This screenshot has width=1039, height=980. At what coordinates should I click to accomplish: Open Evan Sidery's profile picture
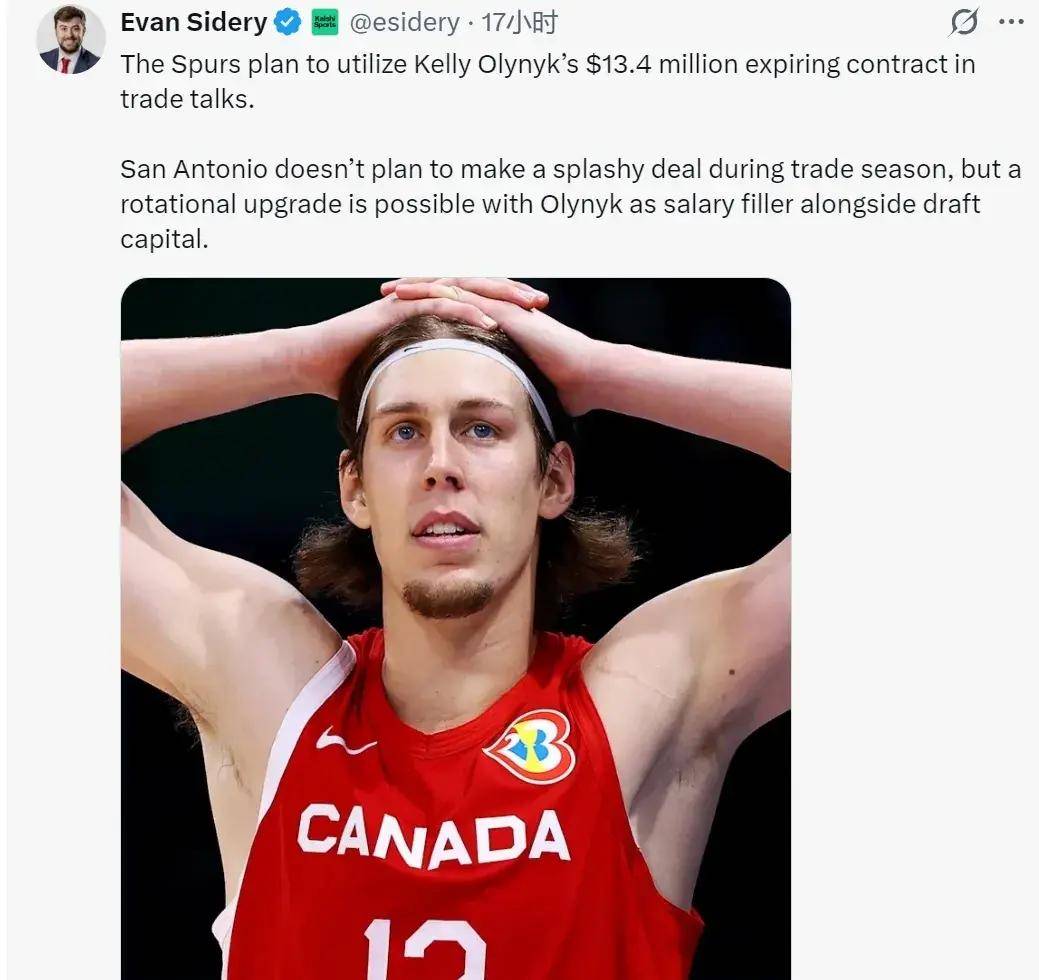pyautogui.click(x=70, y=40)
